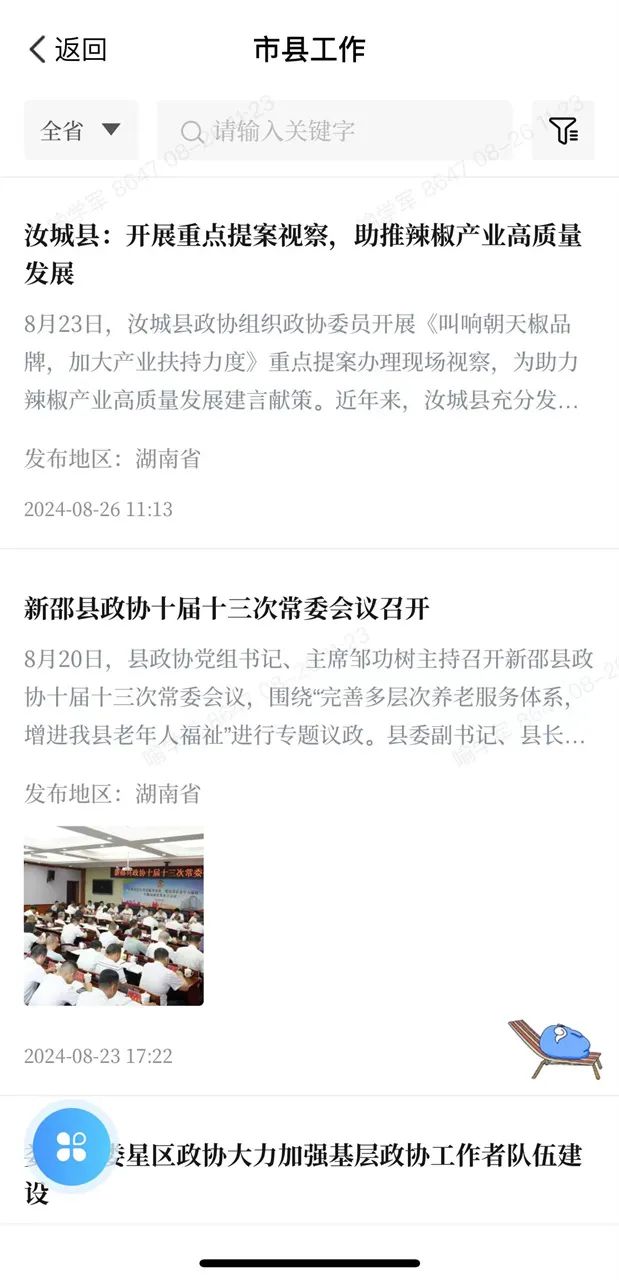This screenshot has height=1280, width=619.
Task: Tap the floating blue four-leaf menu button
Action: pos(72,1147)
